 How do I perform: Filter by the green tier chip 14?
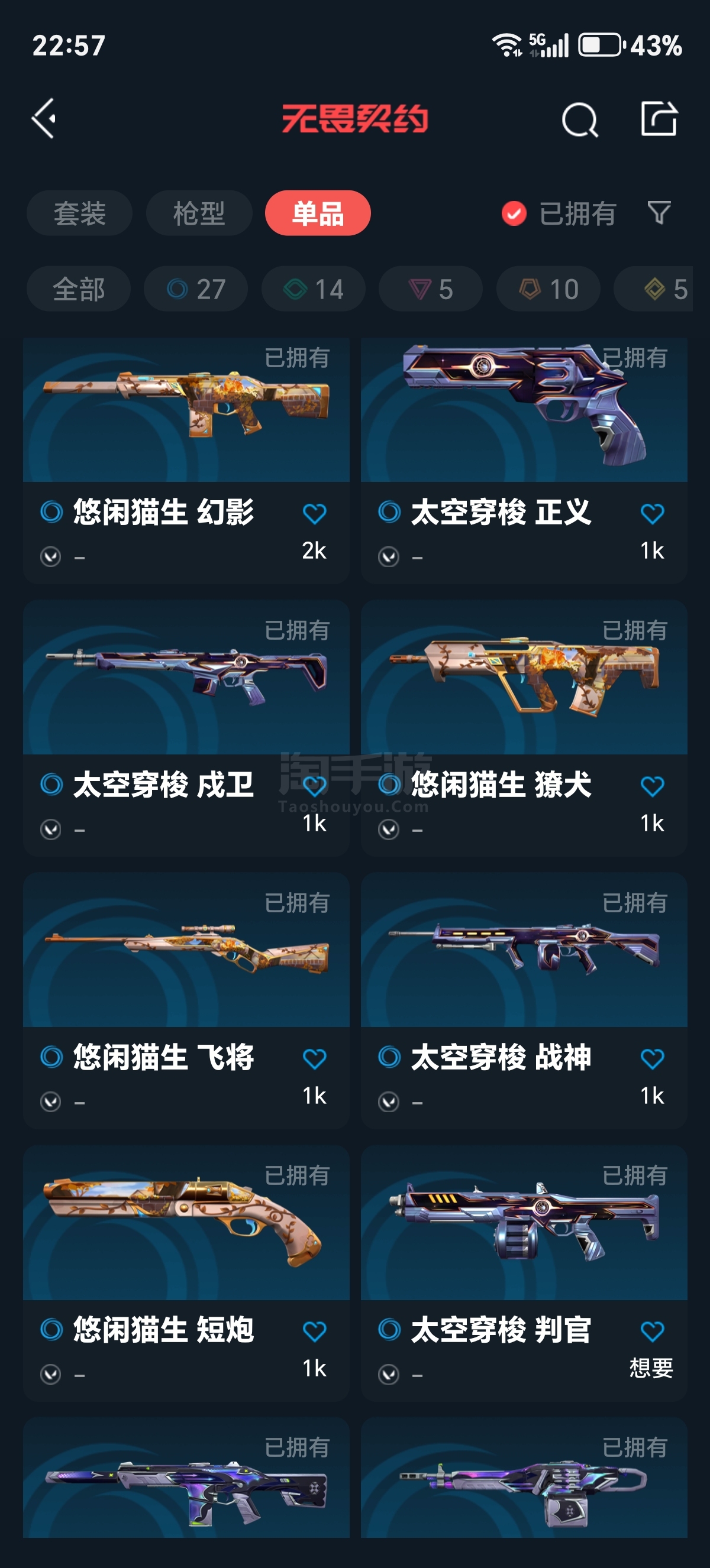click(x=314, y=289)
